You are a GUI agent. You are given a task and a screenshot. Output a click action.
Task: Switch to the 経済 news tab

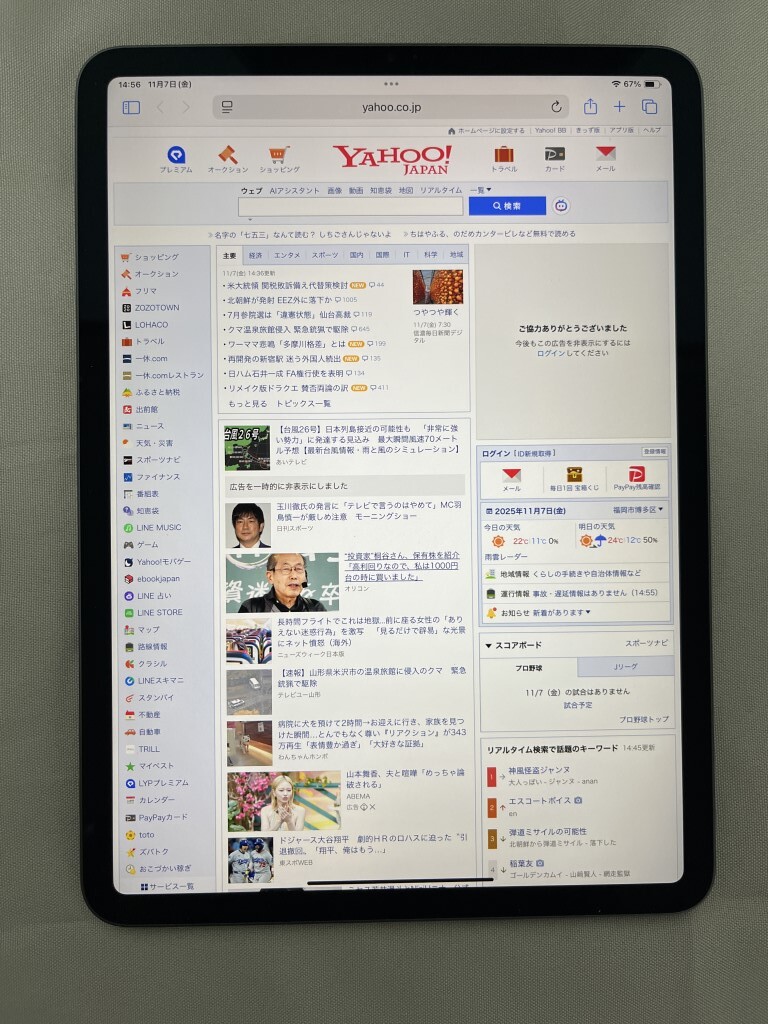click(256, 255)
